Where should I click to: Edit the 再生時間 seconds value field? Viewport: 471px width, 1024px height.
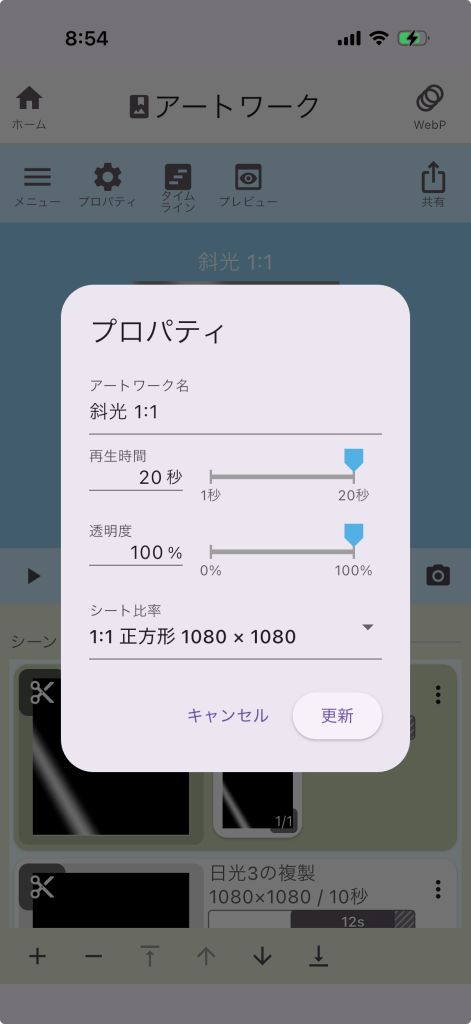click(136, 477)
